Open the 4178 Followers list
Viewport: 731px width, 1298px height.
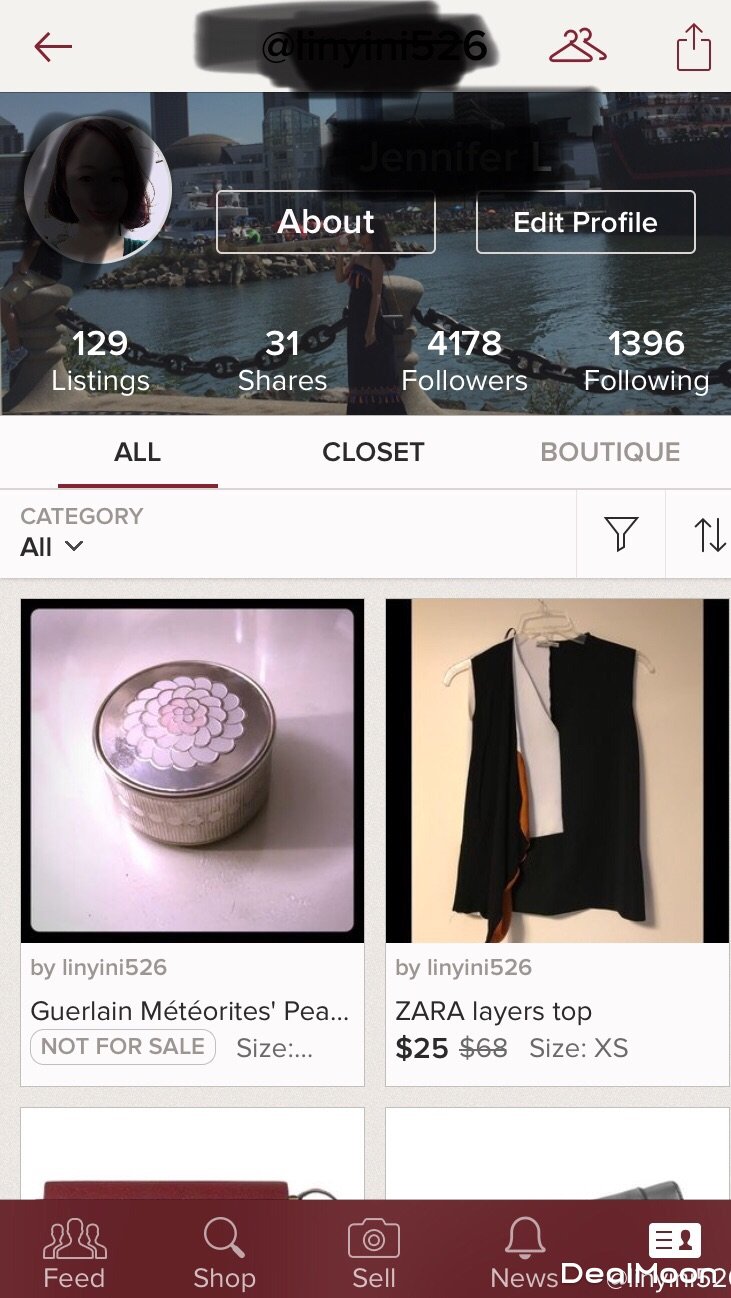464,360
